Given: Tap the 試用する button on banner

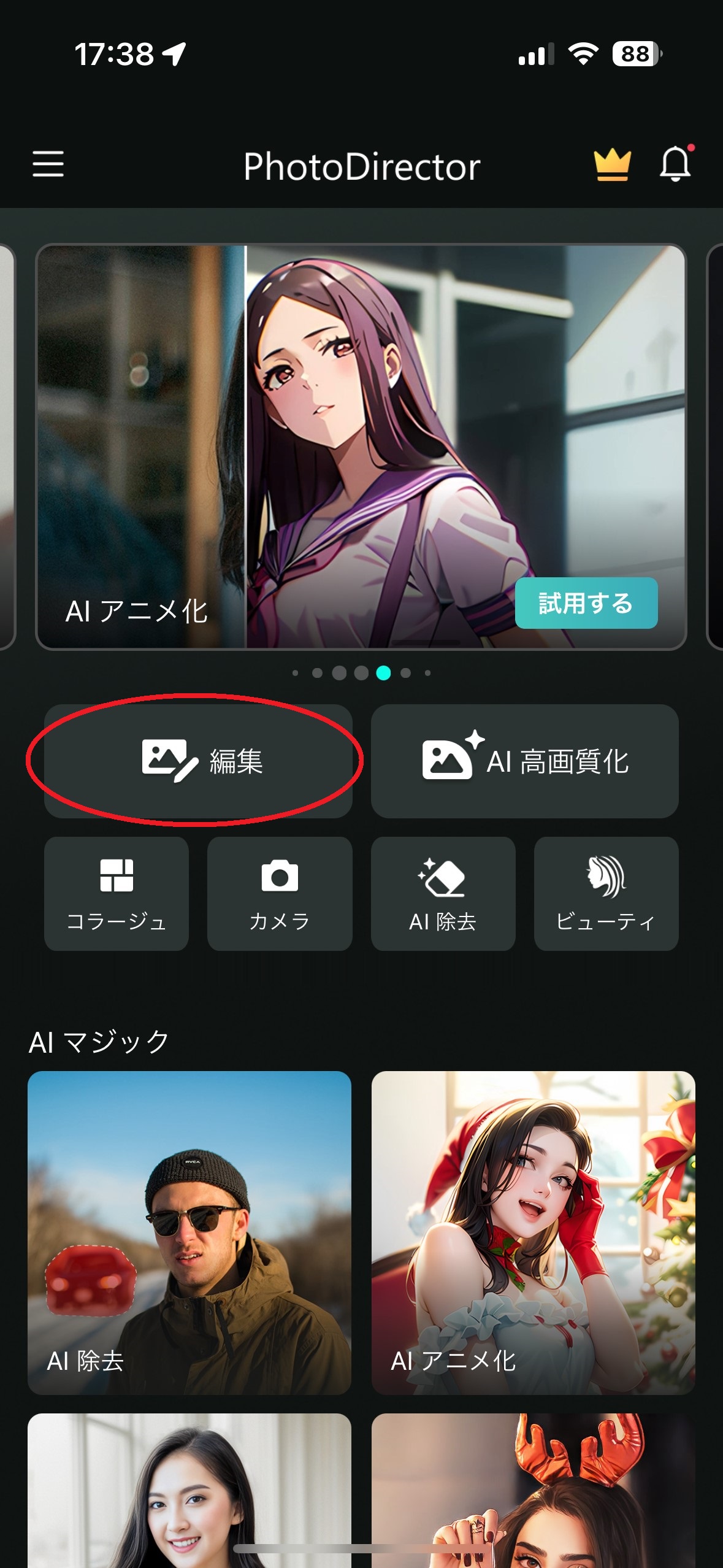Looking at the screenshot, I should point(586,603).
